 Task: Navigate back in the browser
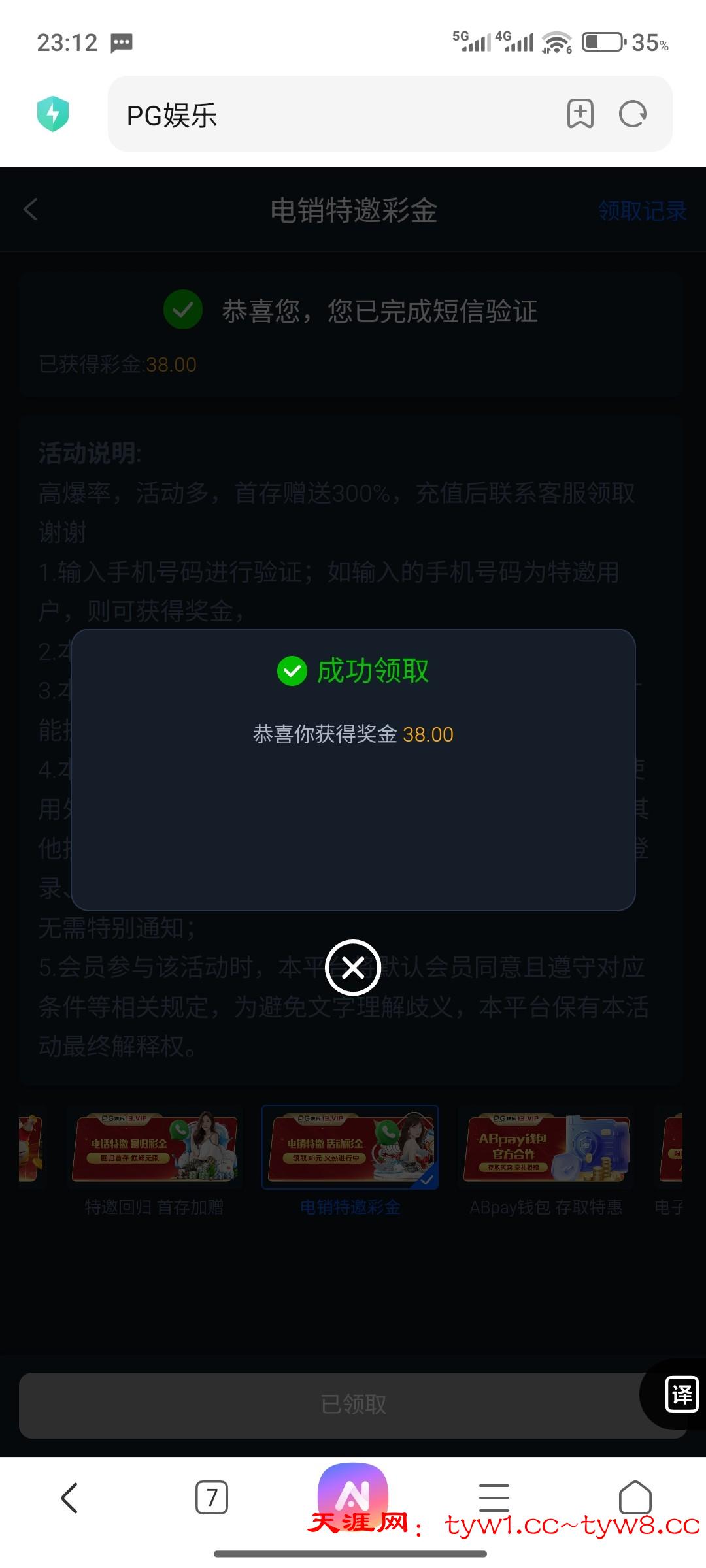(x=70, y=1497)
